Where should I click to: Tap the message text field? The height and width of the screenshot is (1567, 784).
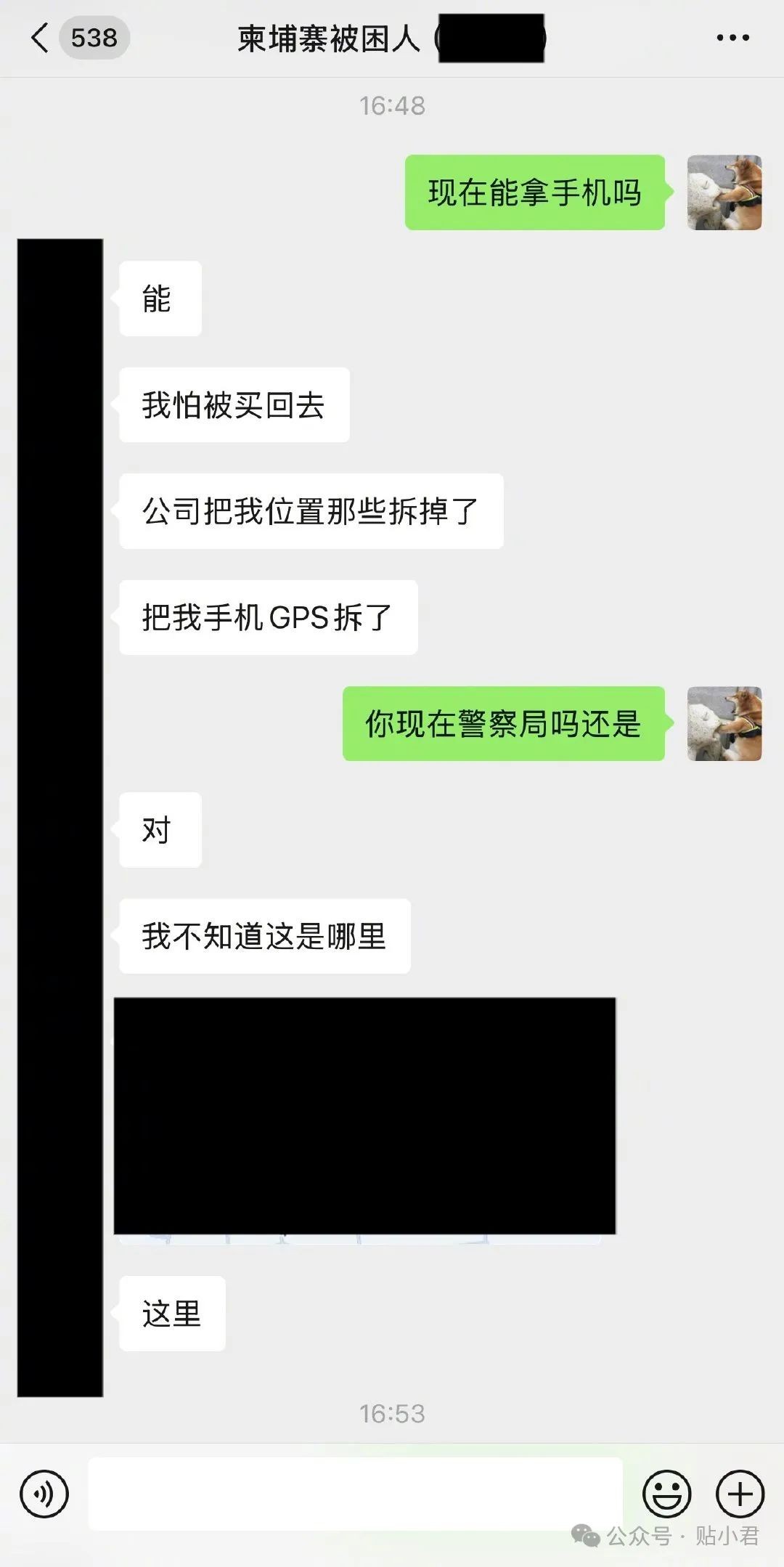click(355, 1494)
